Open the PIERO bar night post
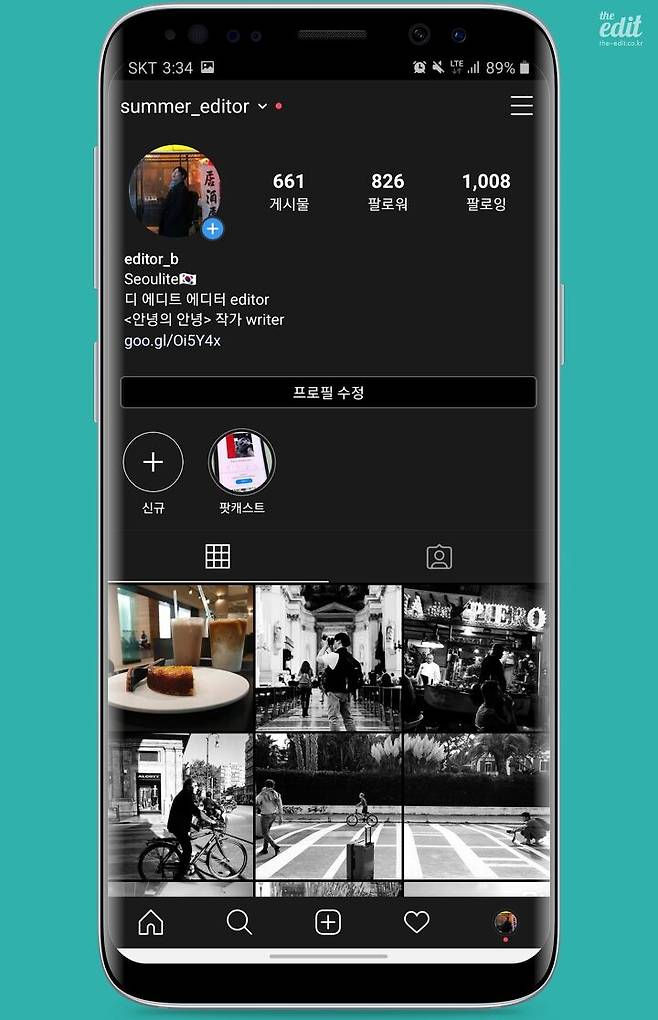Viewport: 658px width, 1020px height. click(475, 657)
